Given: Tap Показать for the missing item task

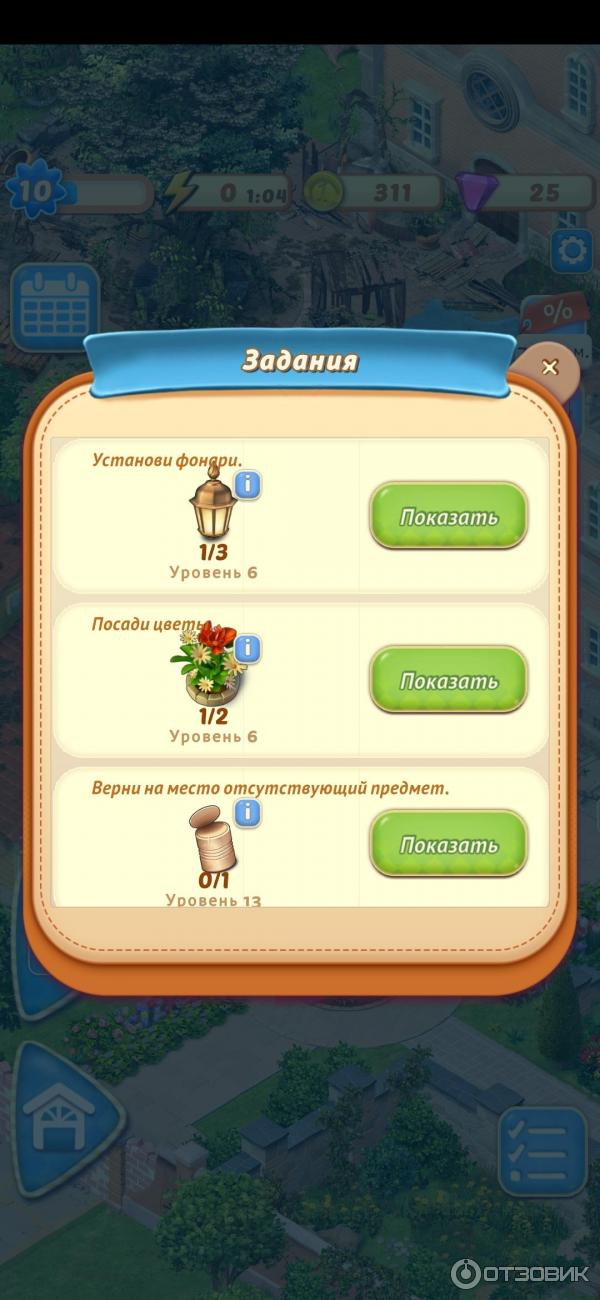Looking at the screenshot, I should tap(448, 844).
